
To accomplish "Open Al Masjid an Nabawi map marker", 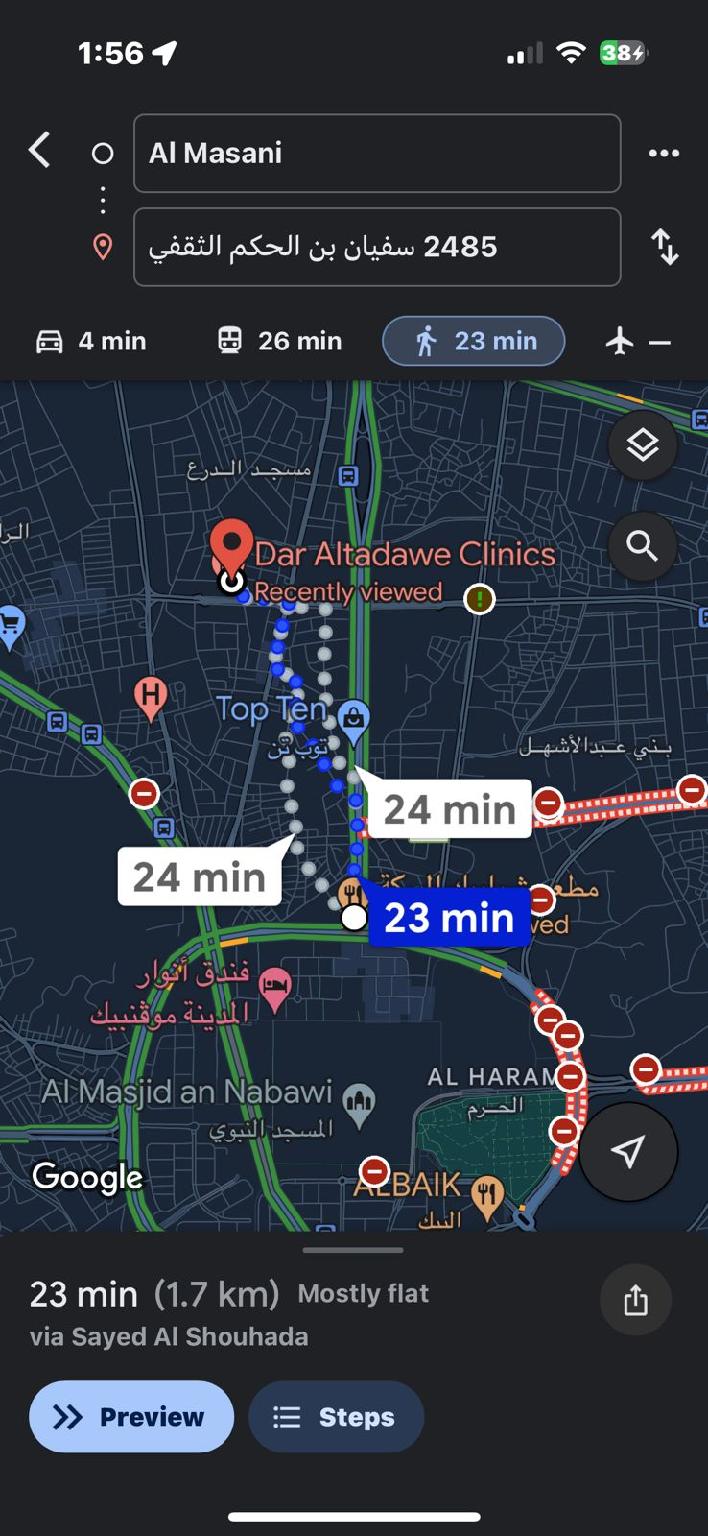I will click(x=358, y=1101).
